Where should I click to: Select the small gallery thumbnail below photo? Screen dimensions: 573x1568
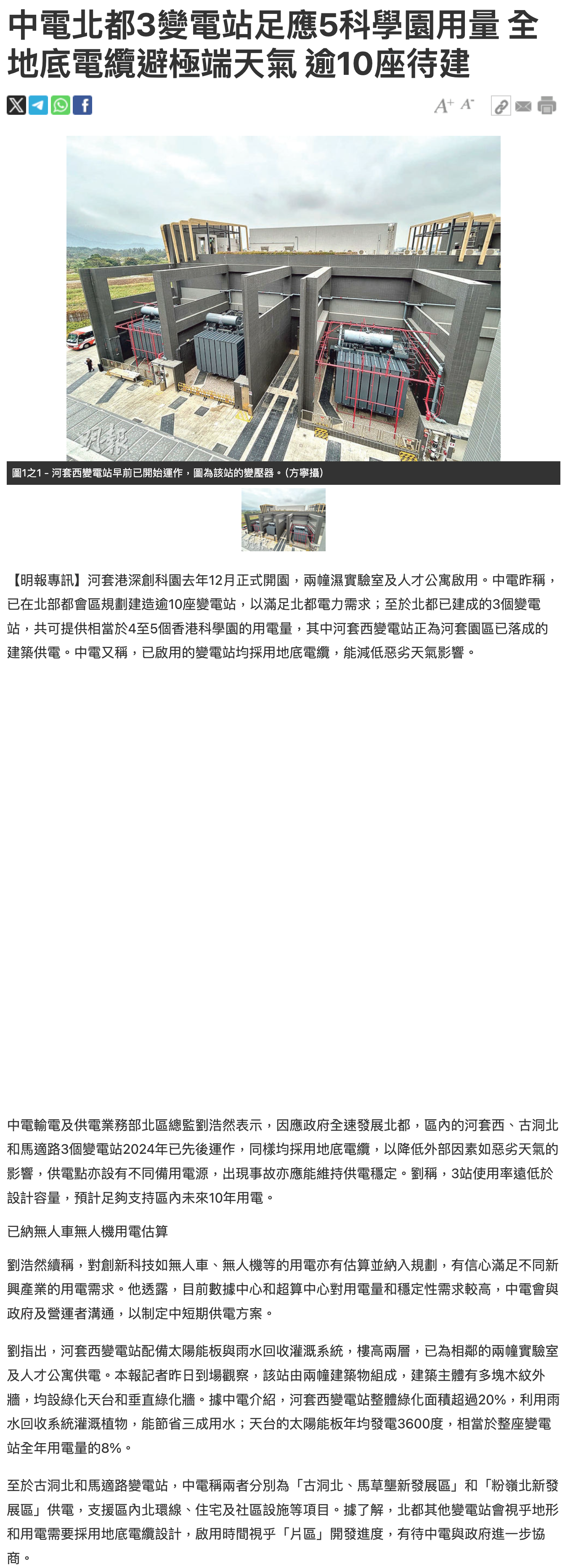click(283, 519)
